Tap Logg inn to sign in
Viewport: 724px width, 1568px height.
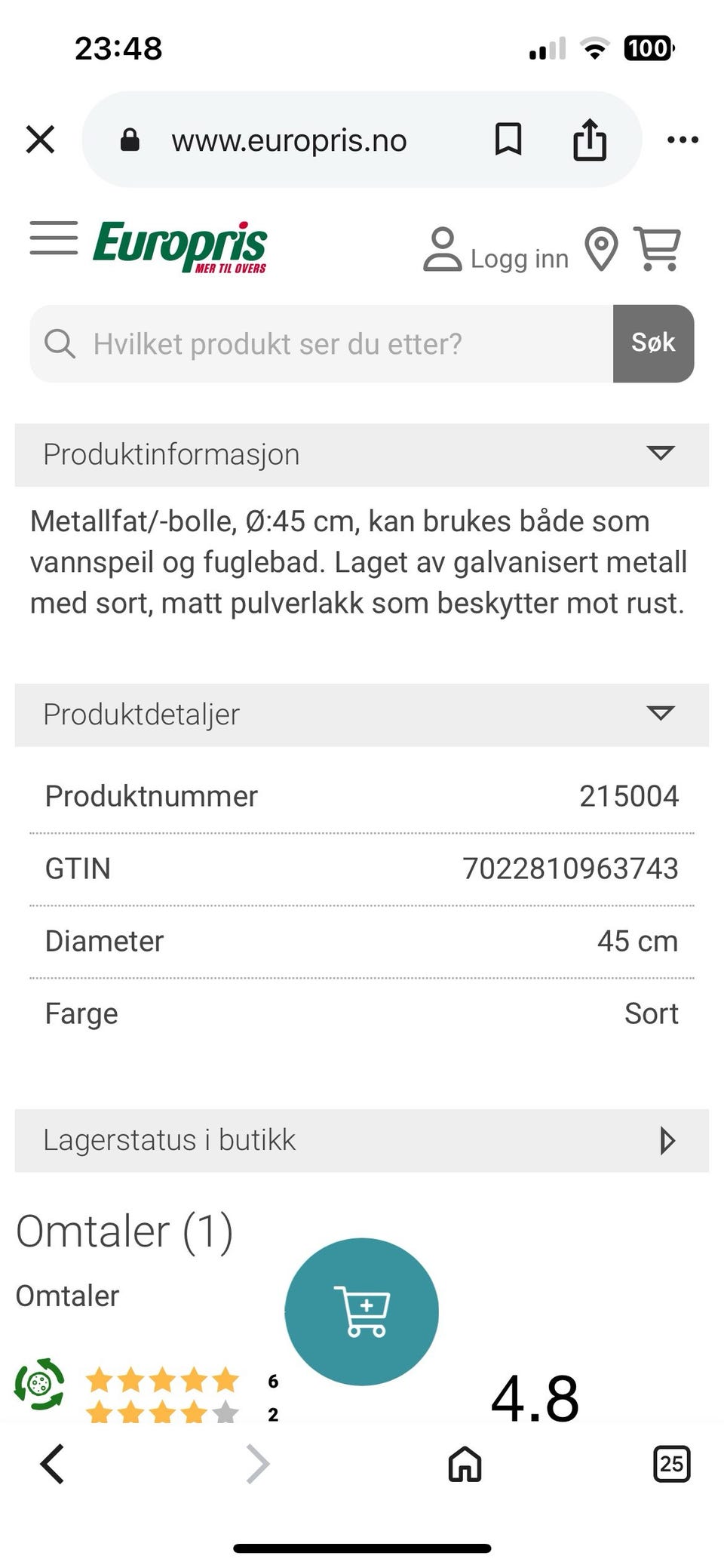point(495,250)
